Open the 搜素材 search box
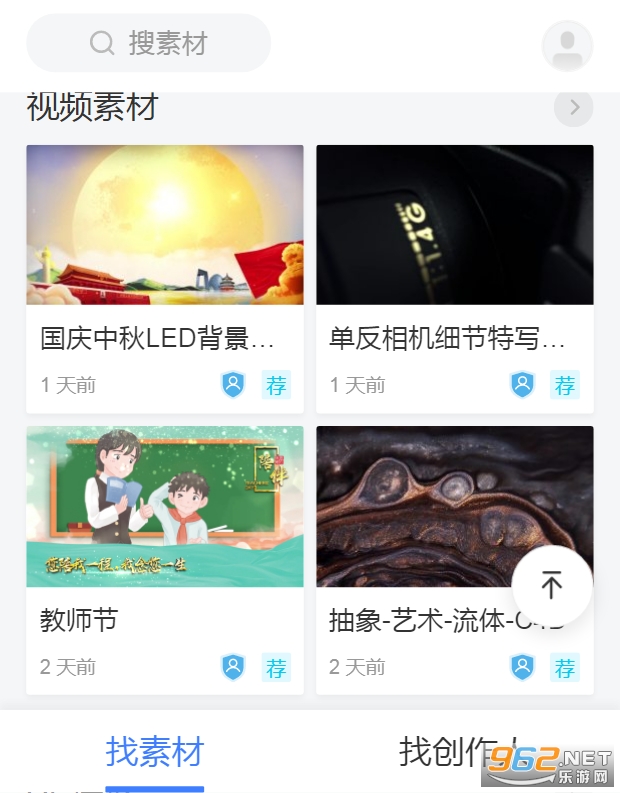Screen dimensions: 620x793 tap(148, 43)
